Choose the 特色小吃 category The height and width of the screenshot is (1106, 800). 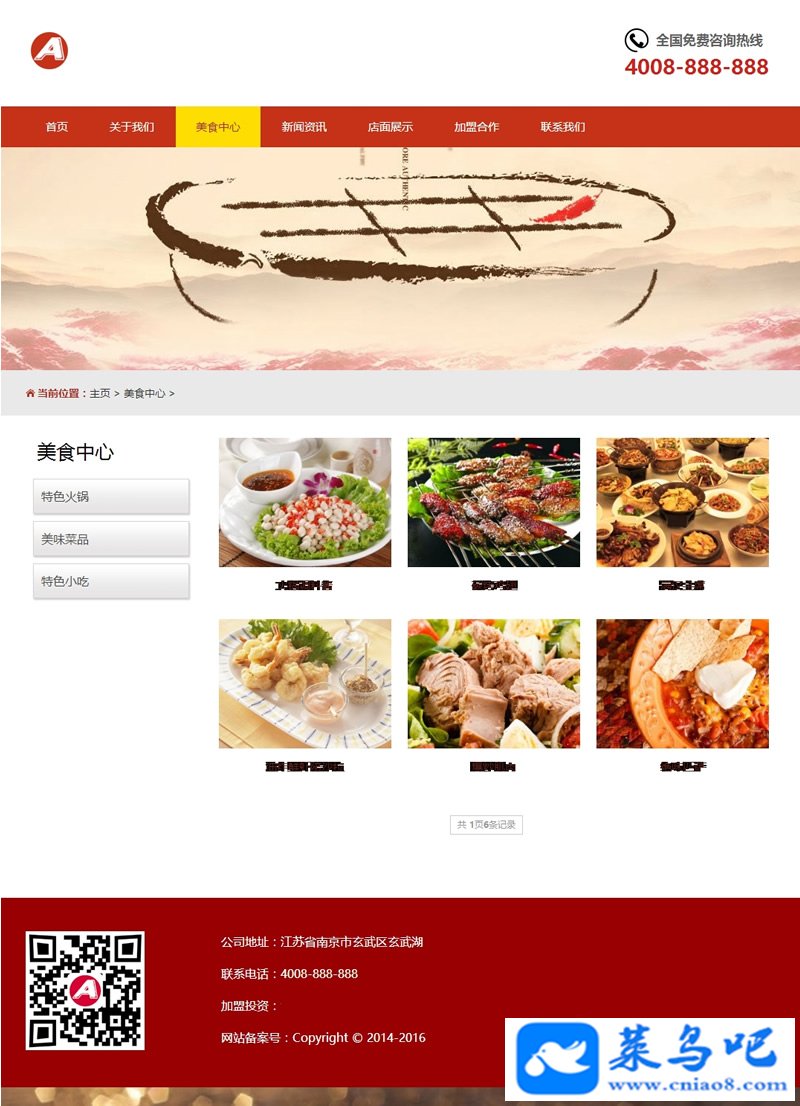(111, 581)
